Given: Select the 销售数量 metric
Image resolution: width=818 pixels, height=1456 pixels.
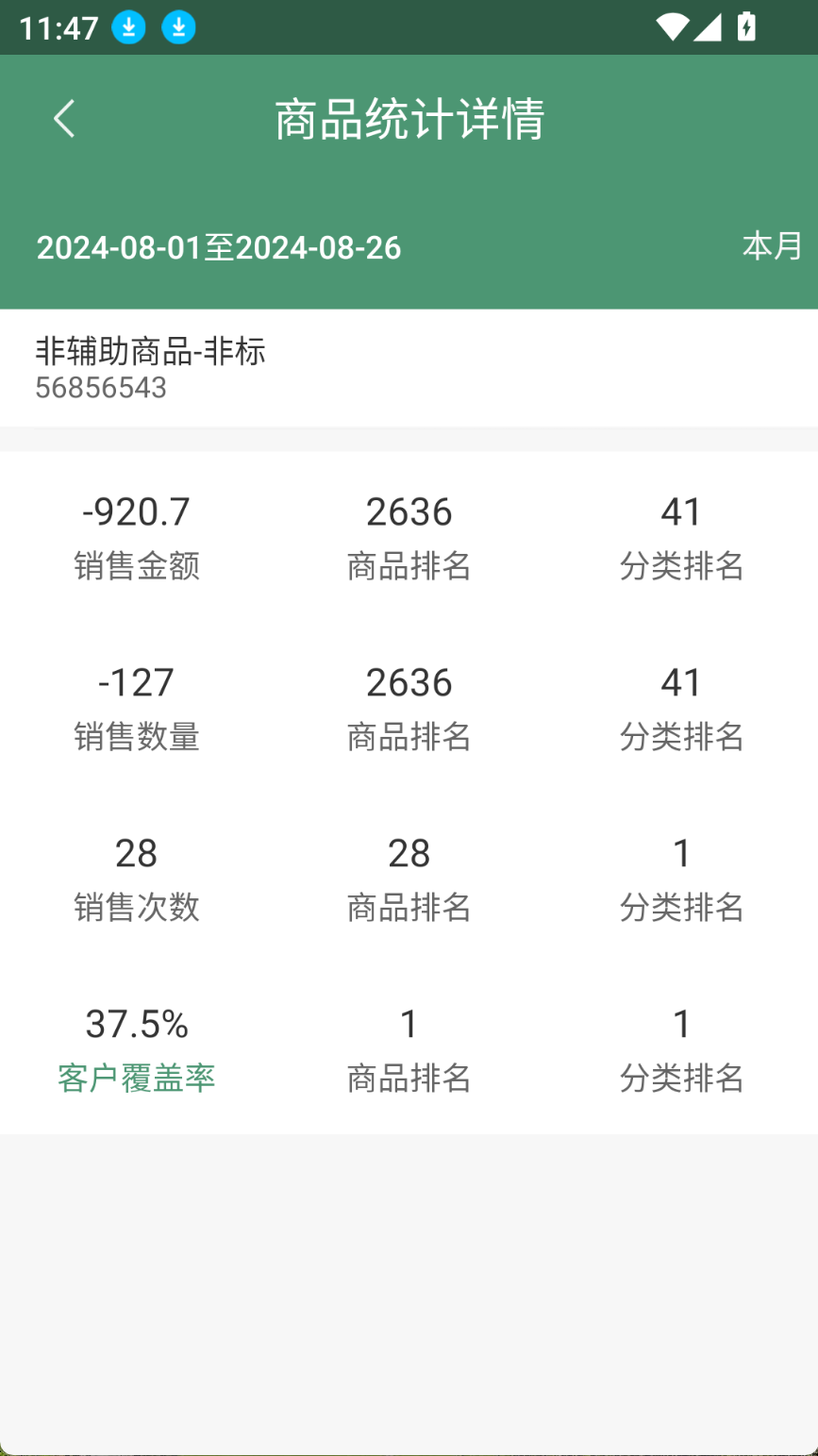Looking at the screenshot, I should tap(137, 708).
